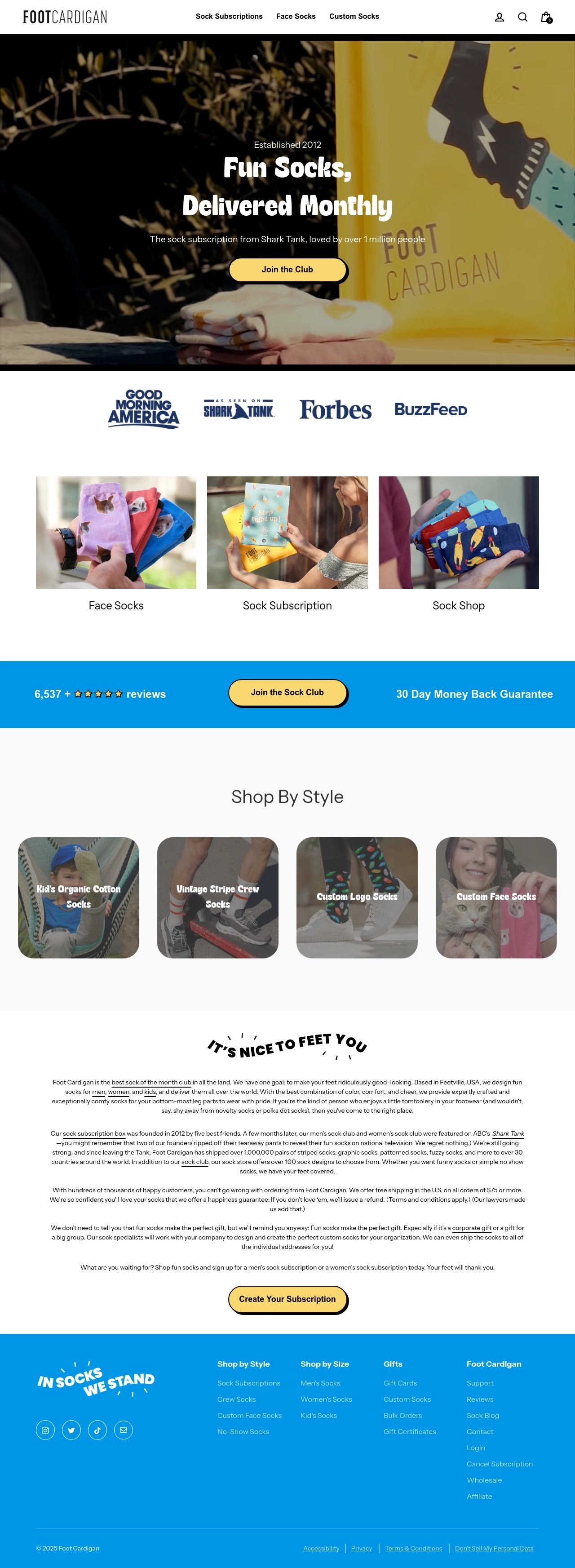Viewport: 575px width, 1568px height.
Task: Open the Privacy link at bottom
Action: tap(362, 1548)
